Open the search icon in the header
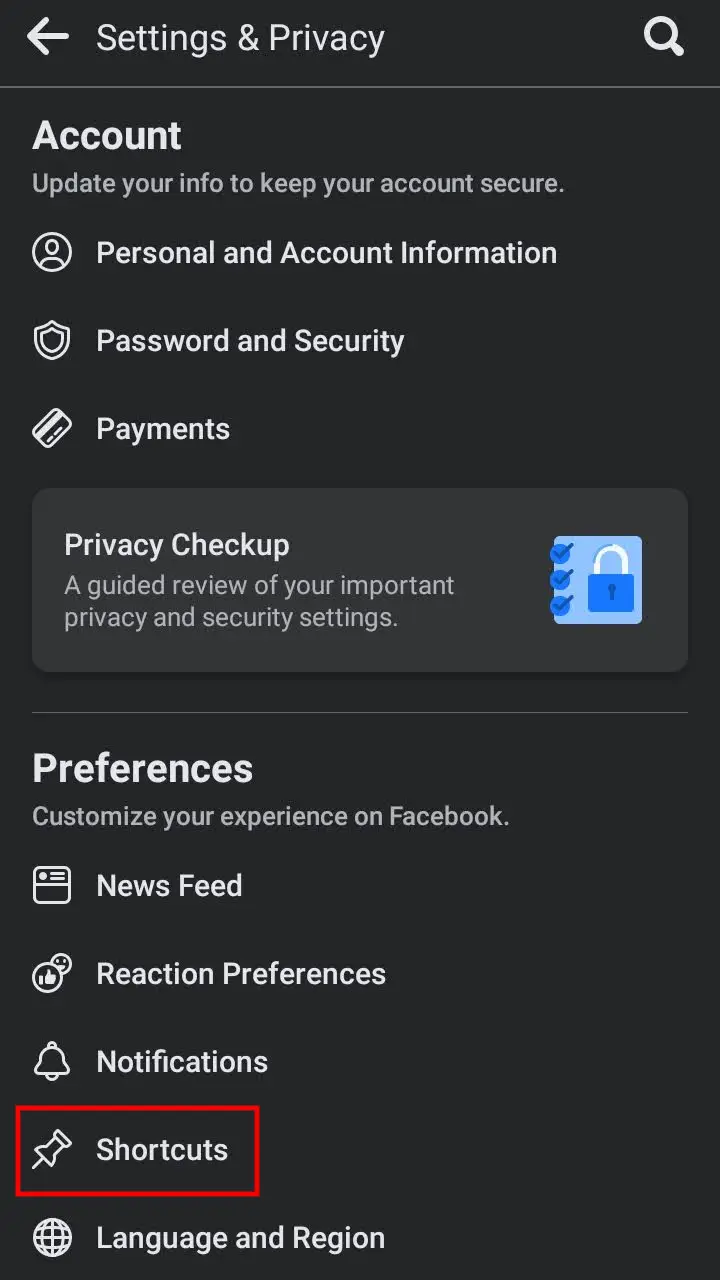The image size is (720, 1280). (x=663, y=38)
